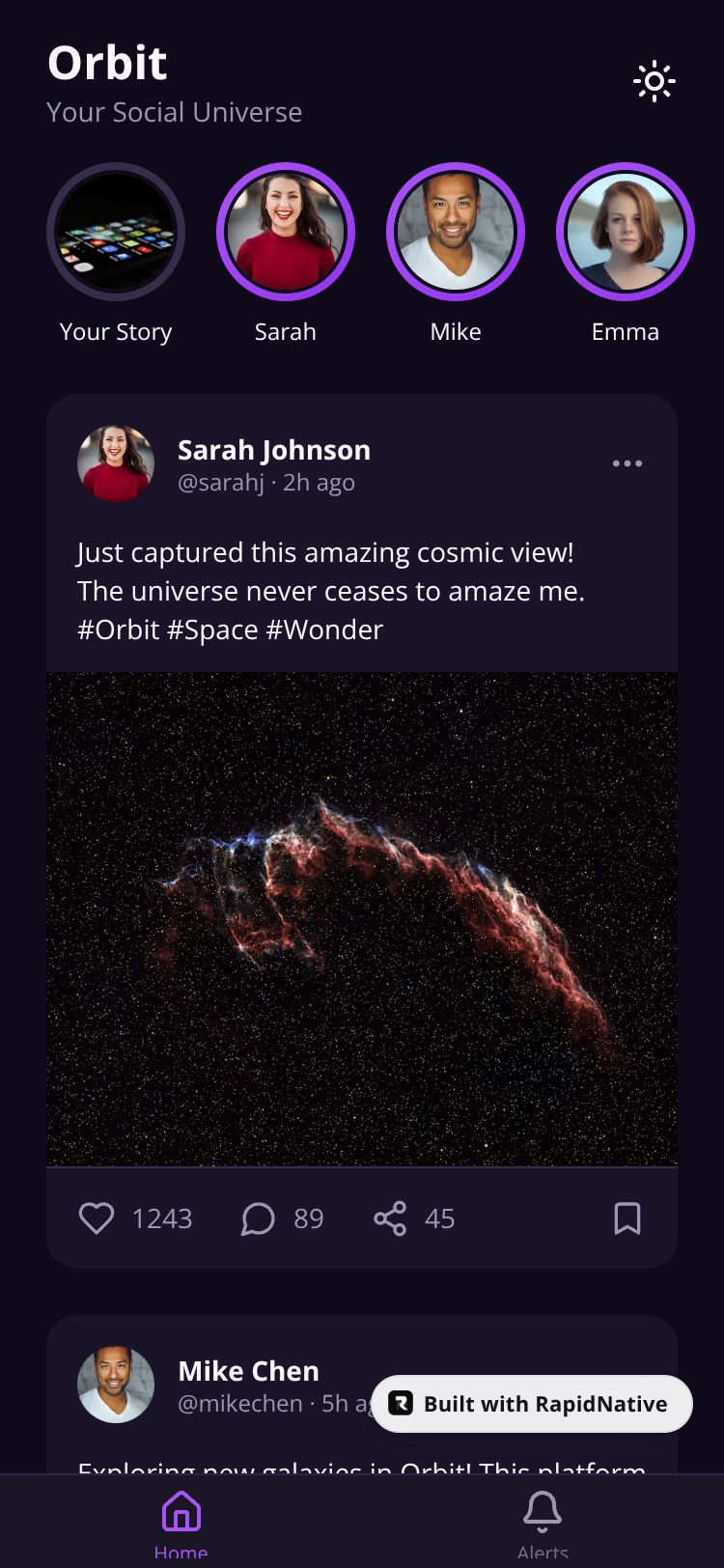Viewport: 724px width, 1568px height.
Task: Switch to the Alerts tab
Action: pyautogui.click(x=543, y=1523)
